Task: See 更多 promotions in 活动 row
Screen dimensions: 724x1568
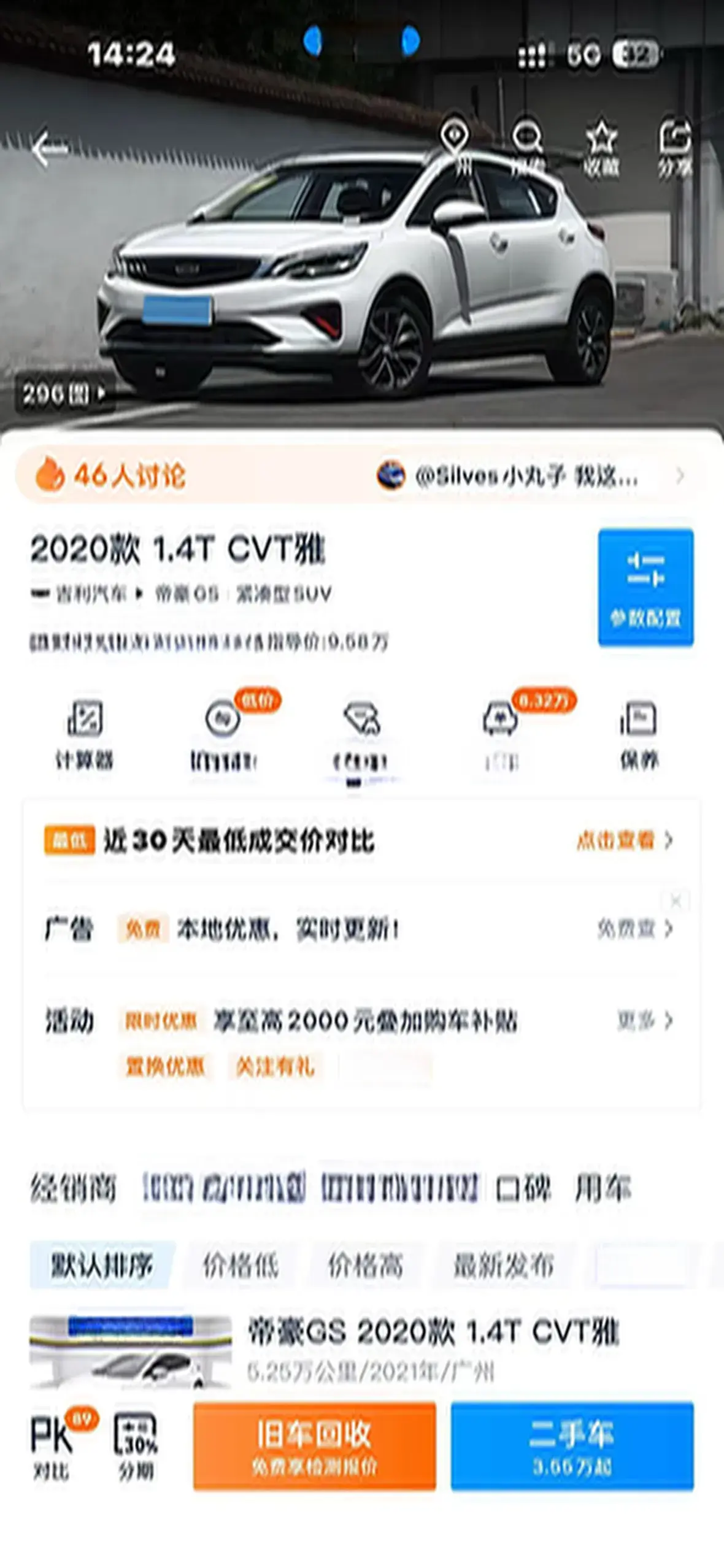Action: pos(644,1020)
